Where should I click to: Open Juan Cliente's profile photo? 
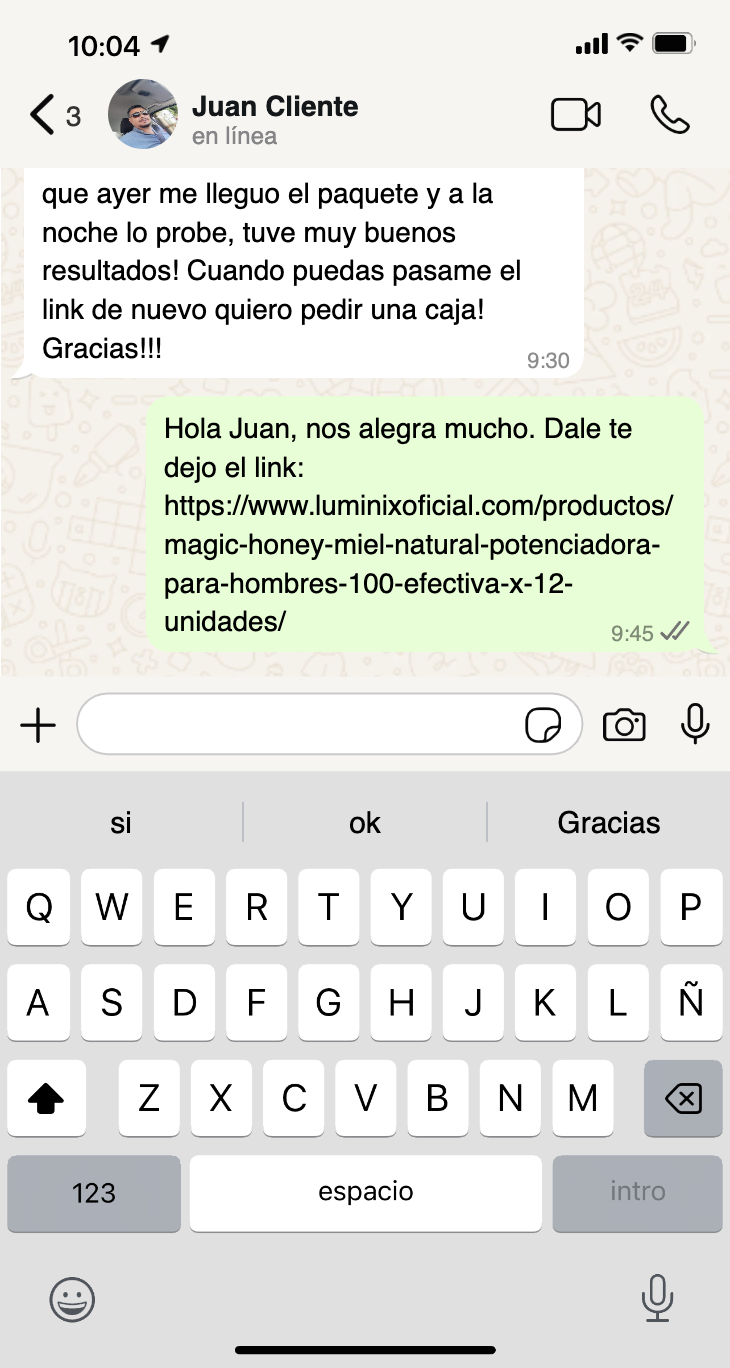143,115
